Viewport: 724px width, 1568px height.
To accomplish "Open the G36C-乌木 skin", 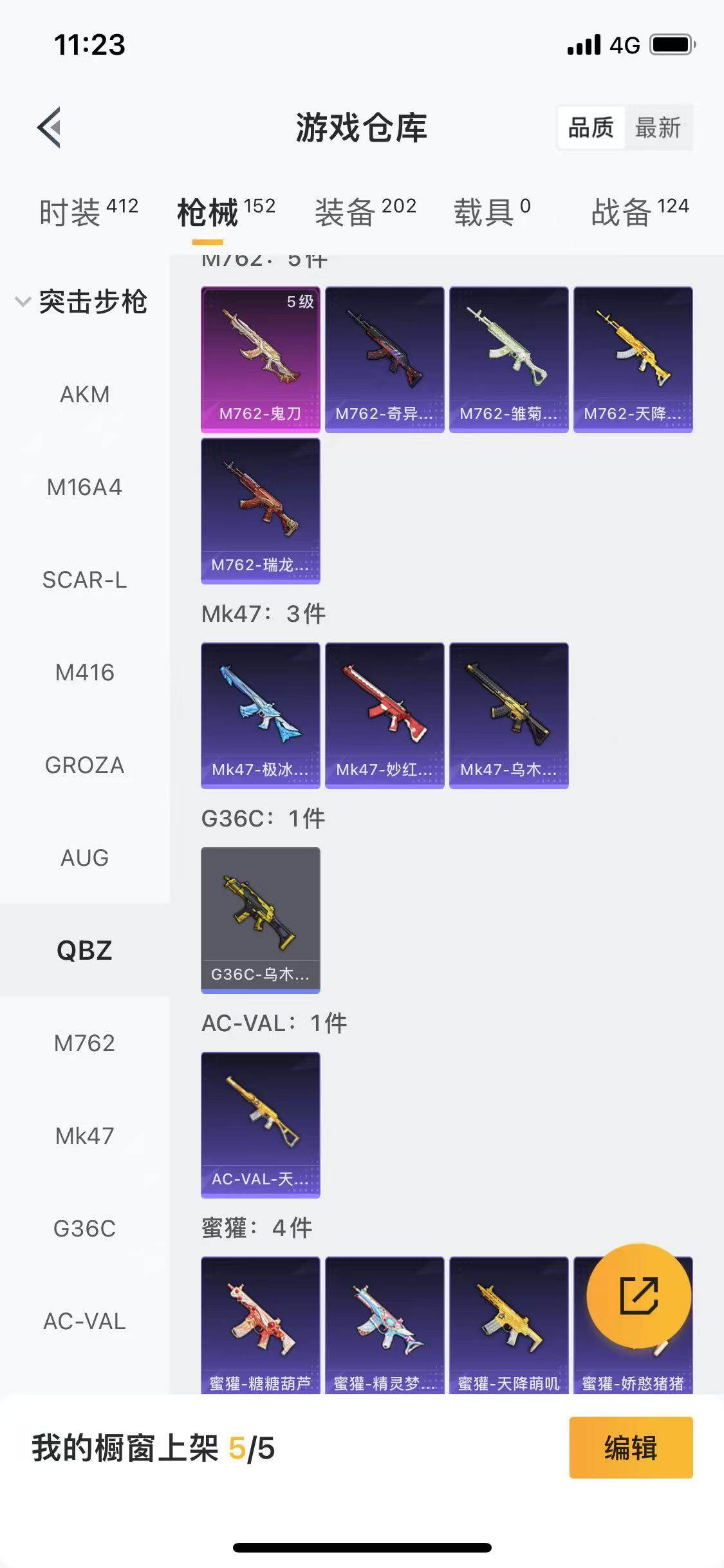I will [x=260, y=920].
